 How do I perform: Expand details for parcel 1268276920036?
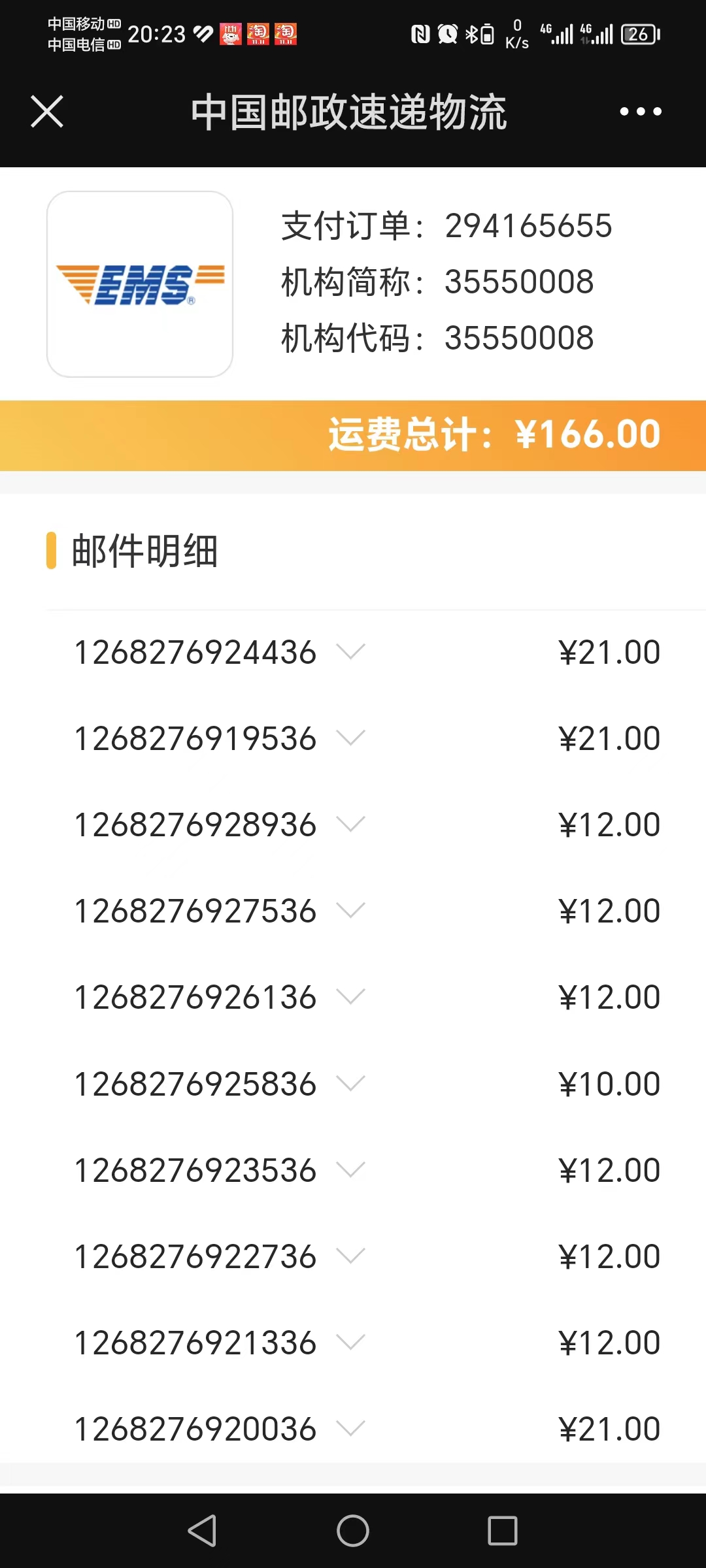coord(350,1428)
